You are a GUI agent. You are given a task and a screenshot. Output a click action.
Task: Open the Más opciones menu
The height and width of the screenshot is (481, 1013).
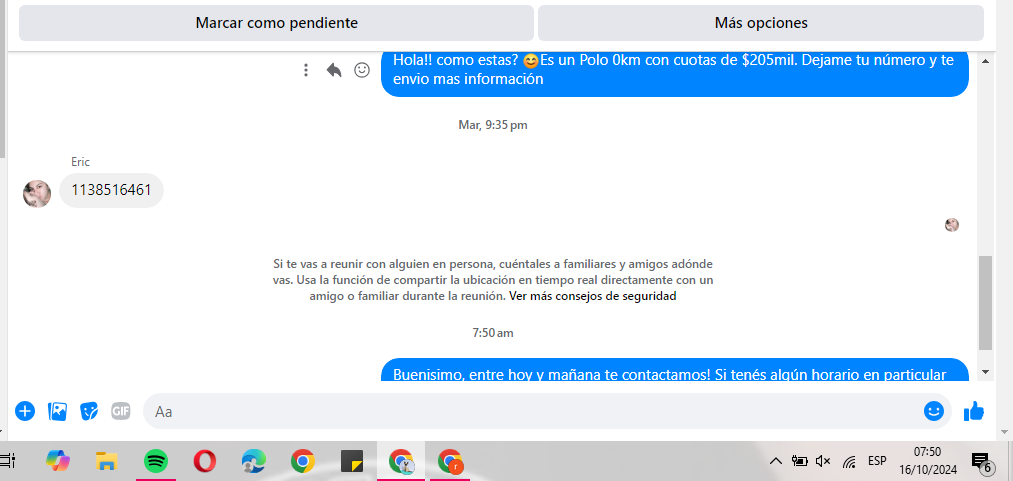point(760,23)
